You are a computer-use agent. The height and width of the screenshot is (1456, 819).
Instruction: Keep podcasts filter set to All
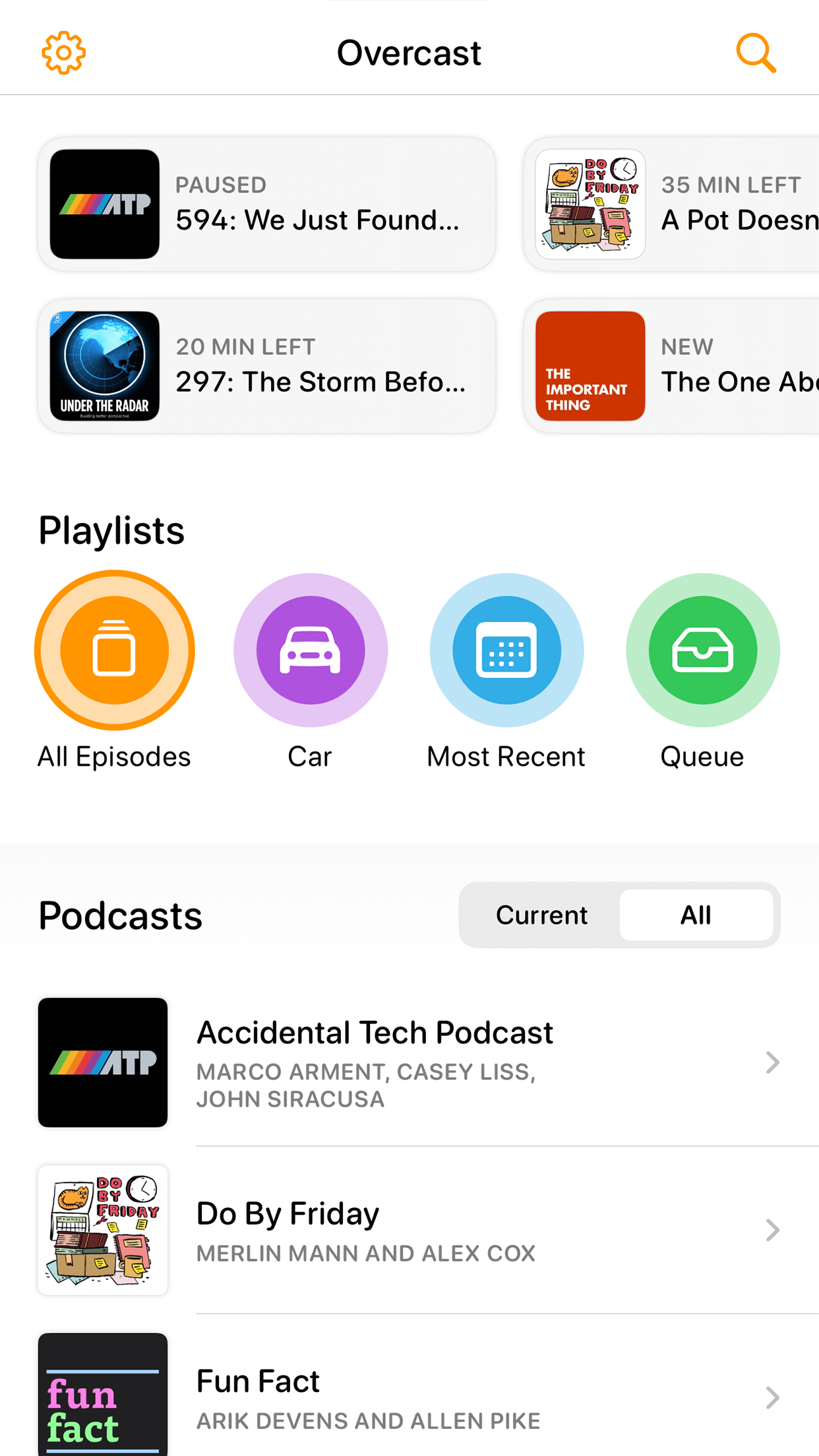696,915
